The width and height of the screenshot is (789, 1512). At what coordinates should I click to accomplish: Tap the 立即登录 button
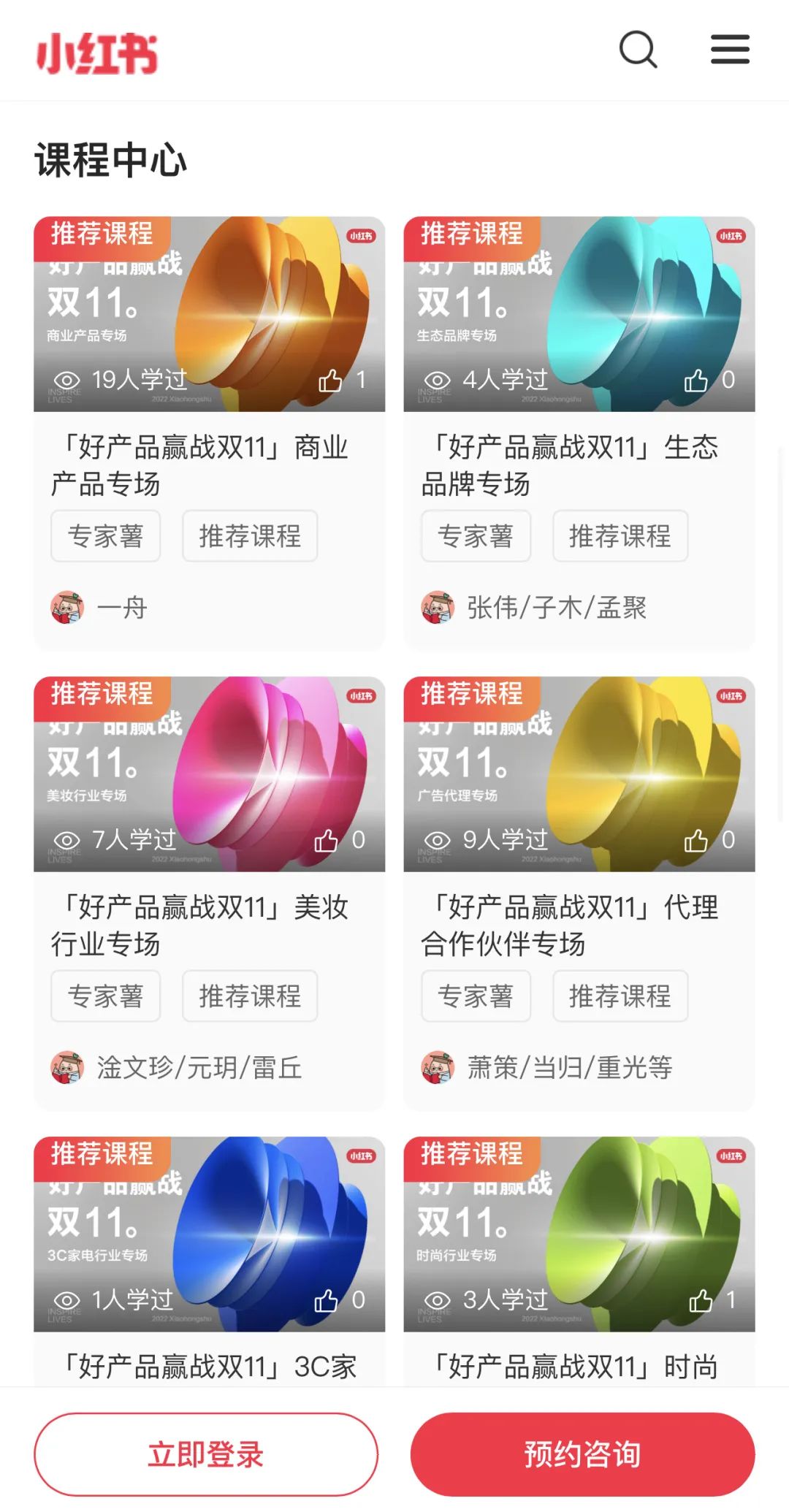coord(206,1454)
